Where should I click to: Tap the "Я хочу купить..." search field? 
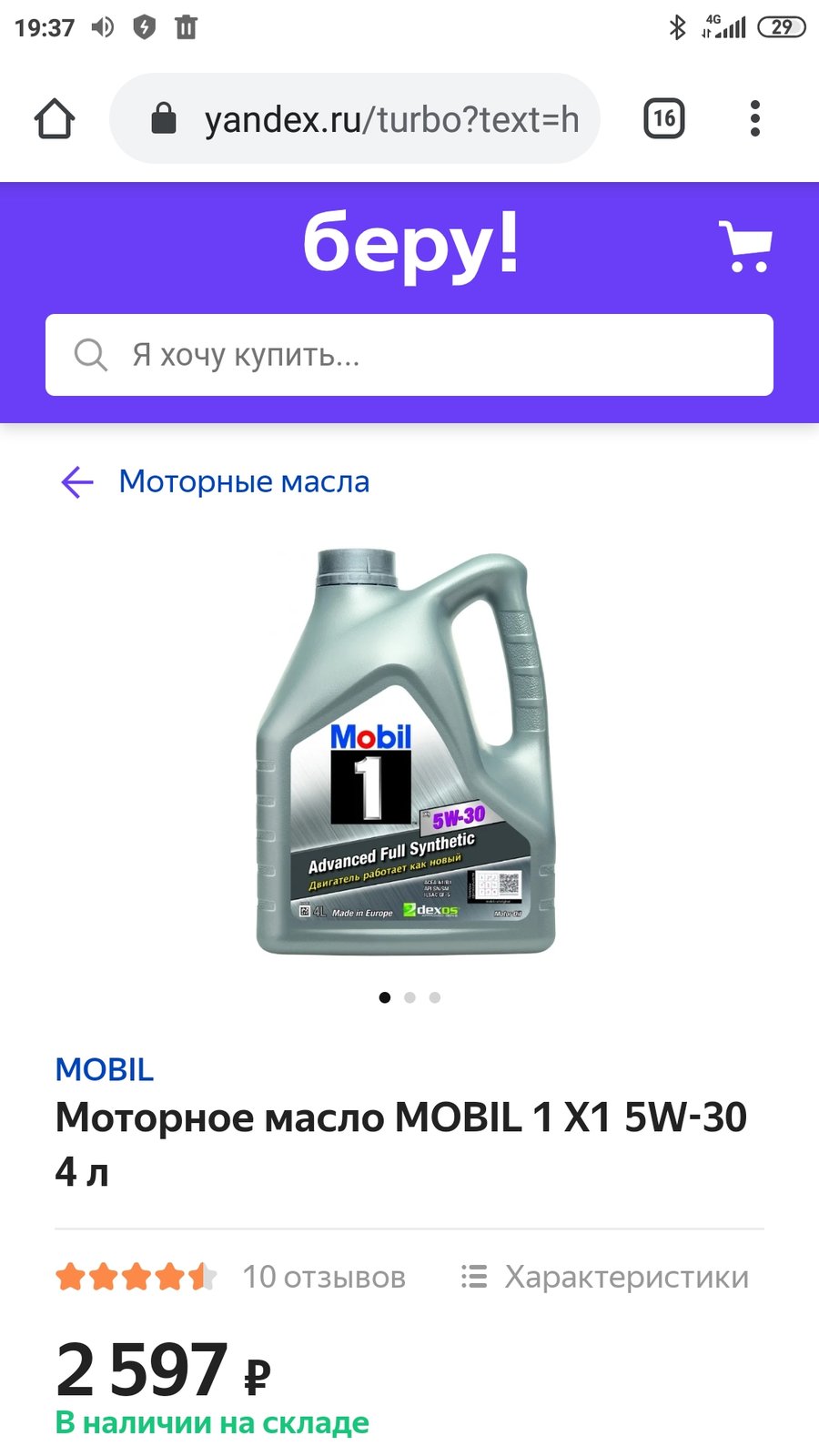coord(409,355)
